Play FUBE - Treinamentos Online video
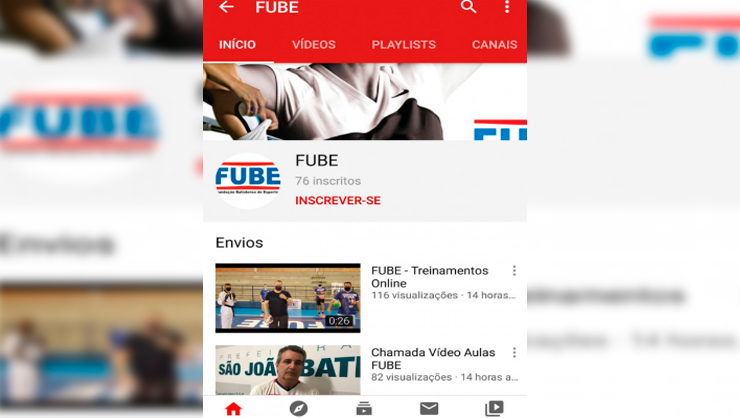 [x=288, y=298]
